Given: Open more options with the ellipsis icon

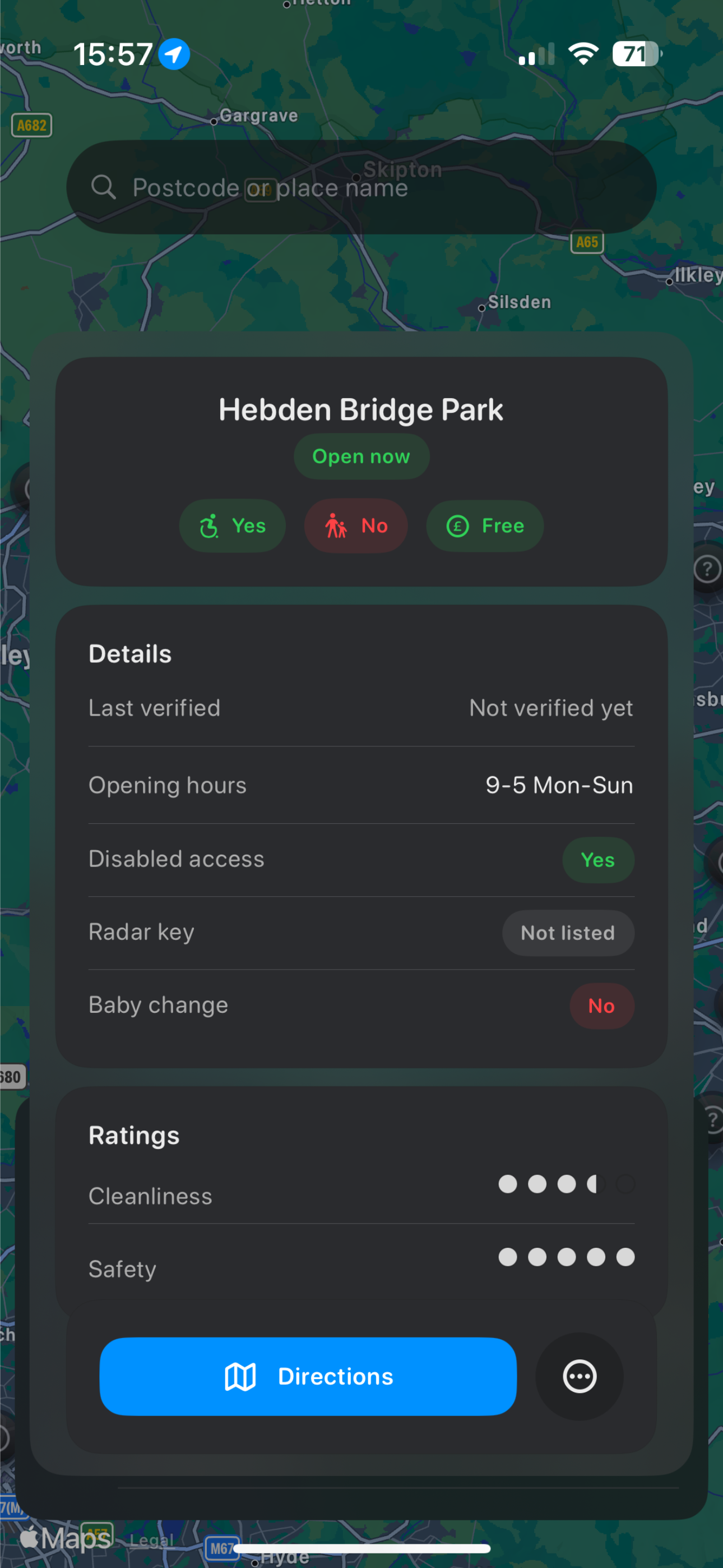Looking at the screenshot, I should point(579,1376).
